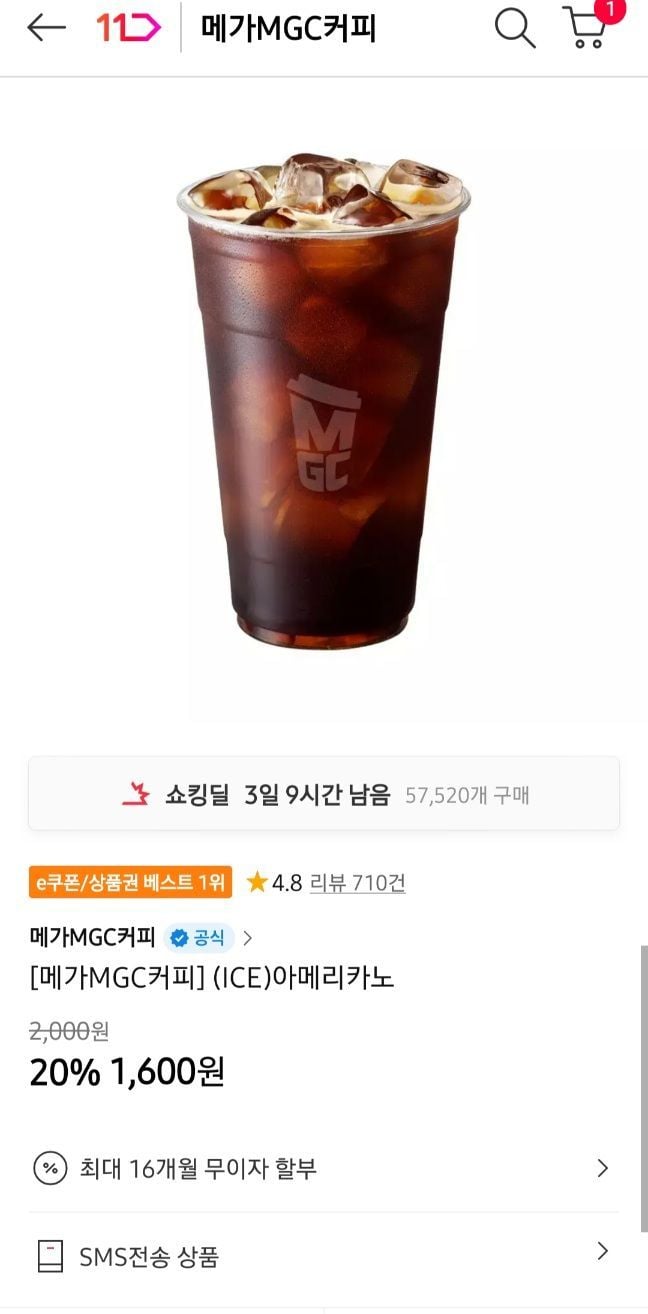Go back with the arrow icon
648x1314 pixels.
pos(46,28)
